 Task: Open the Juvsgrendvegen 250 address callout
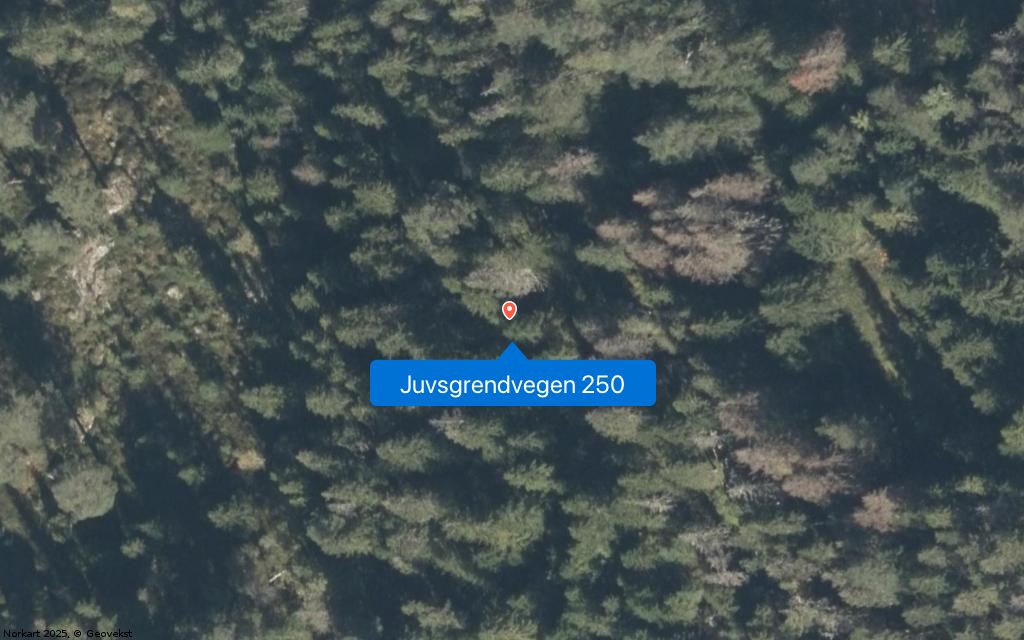pos(512,384)
